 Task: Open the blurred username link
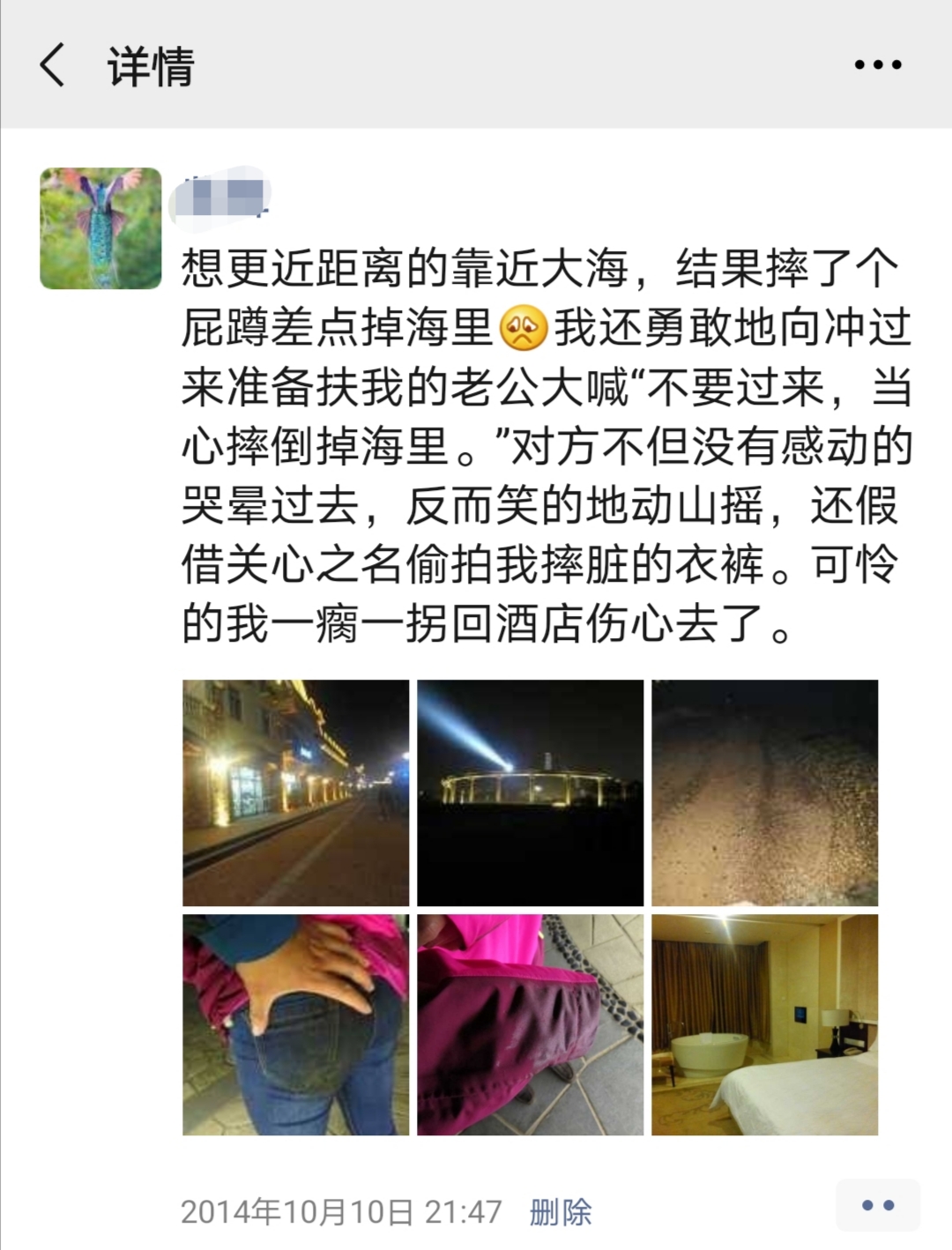coord(220,197)
